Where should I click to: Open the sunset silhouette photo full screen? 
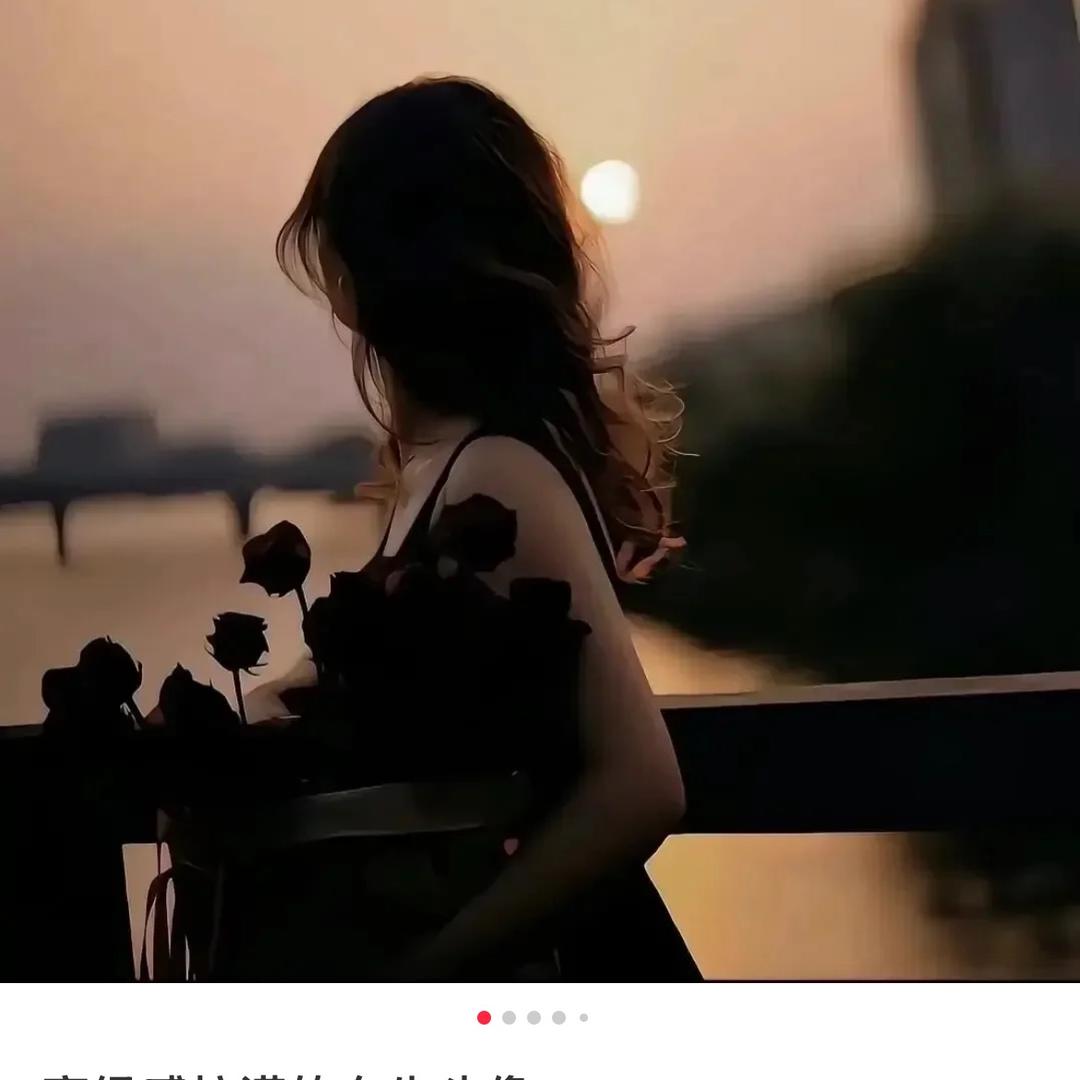tap(540, 490)
